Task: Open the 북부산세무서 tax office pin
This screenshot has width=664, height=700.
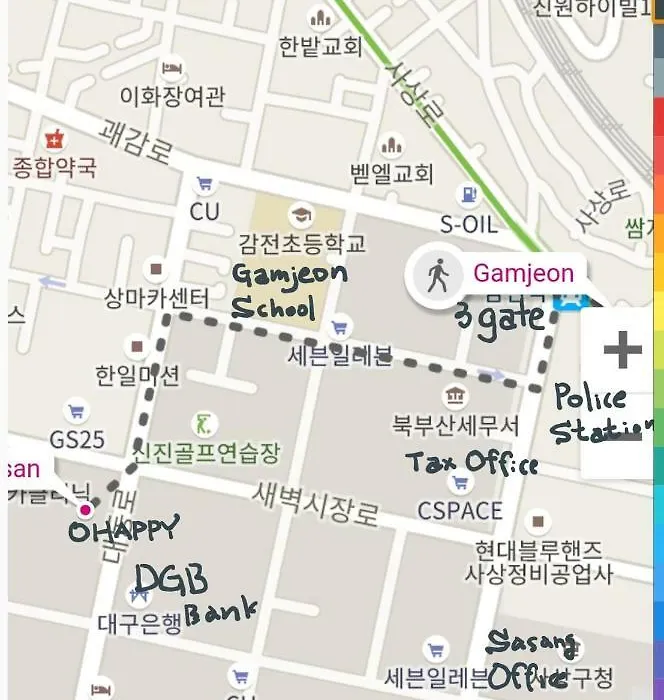Action: 456,396
